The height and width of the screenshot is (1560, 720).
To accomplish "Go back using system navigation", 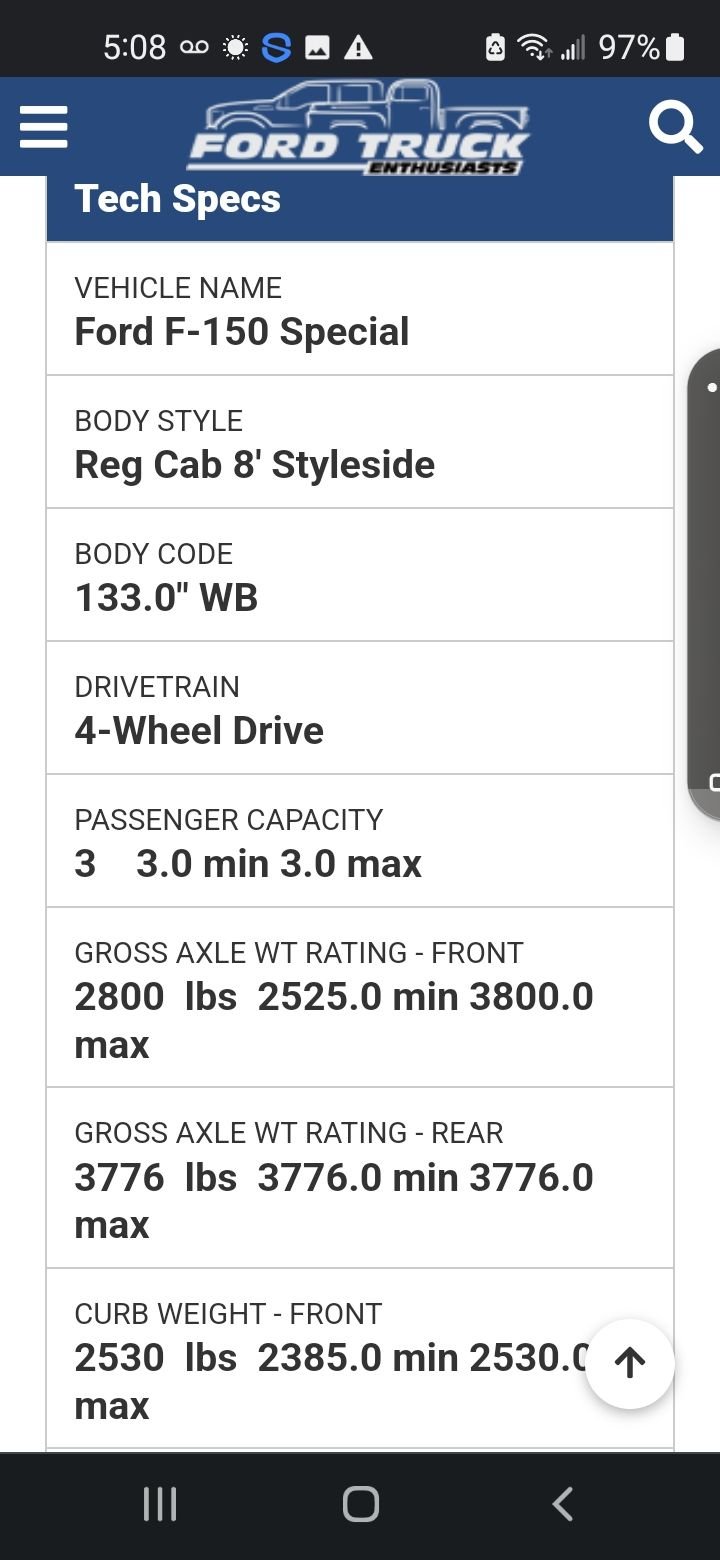I will pos(563,1504).
